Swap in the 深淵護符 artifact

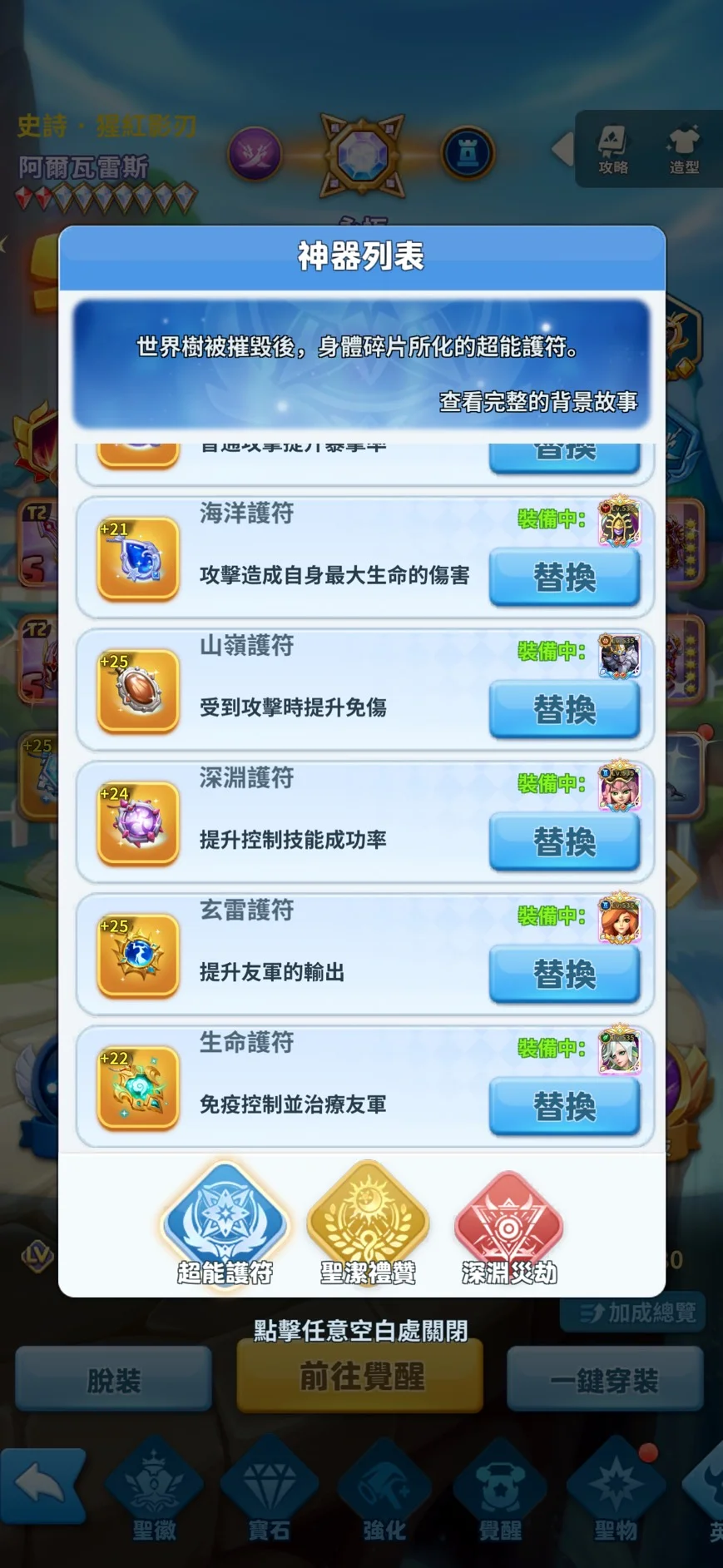tap(564, 841)
